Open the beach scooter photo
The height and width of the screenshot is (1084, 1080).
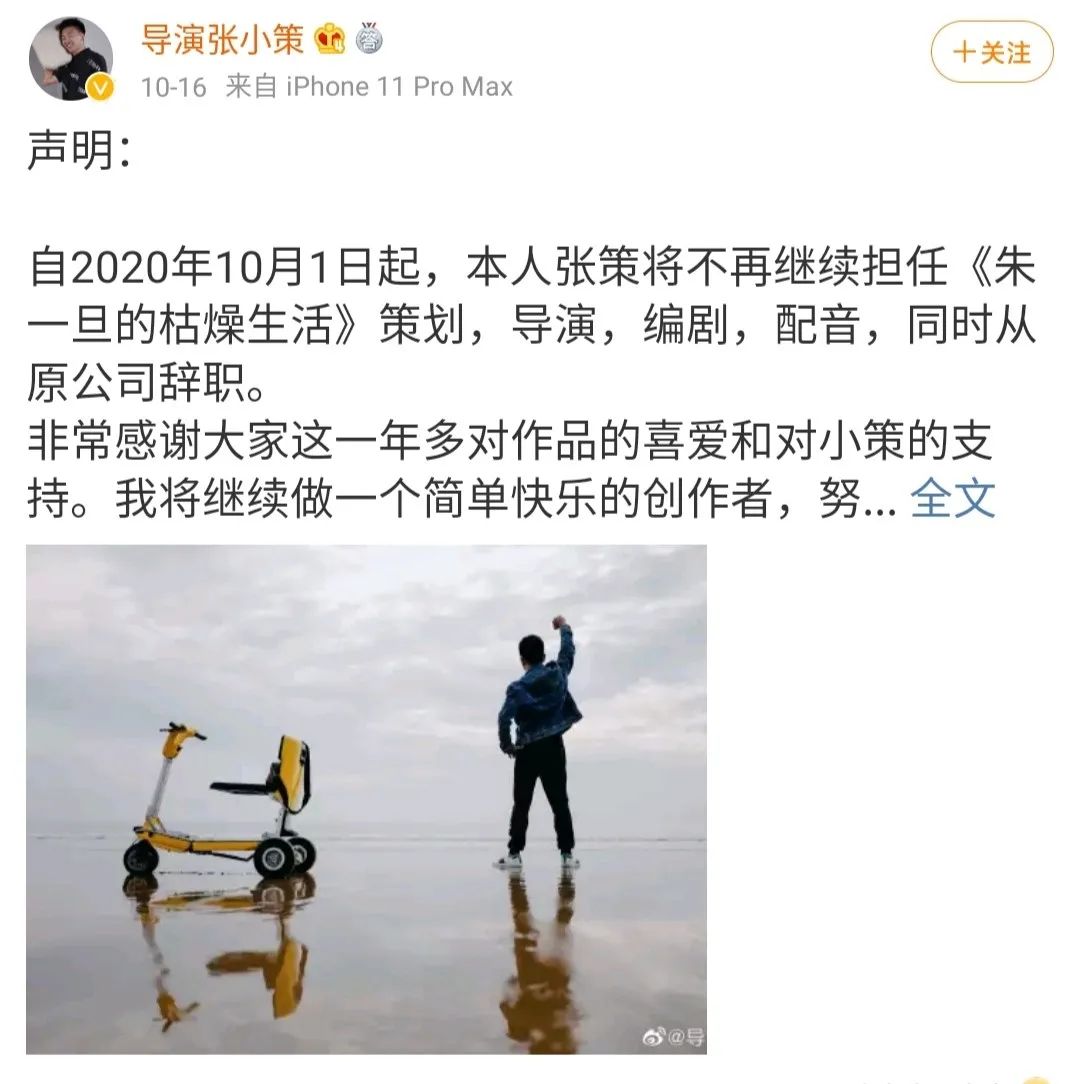pyautogui.click(x=366, y=798)
